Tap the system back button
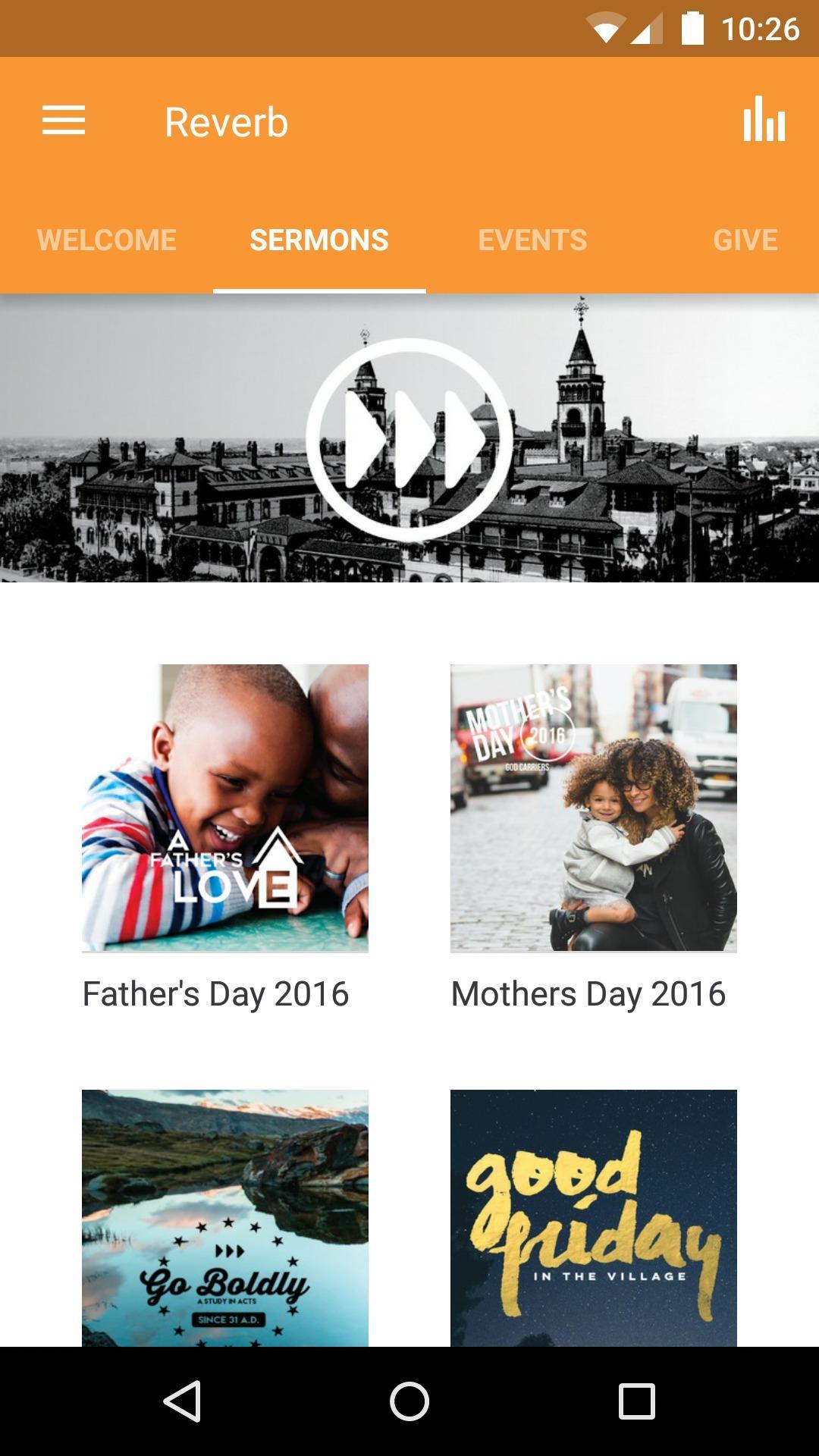 183,1401
